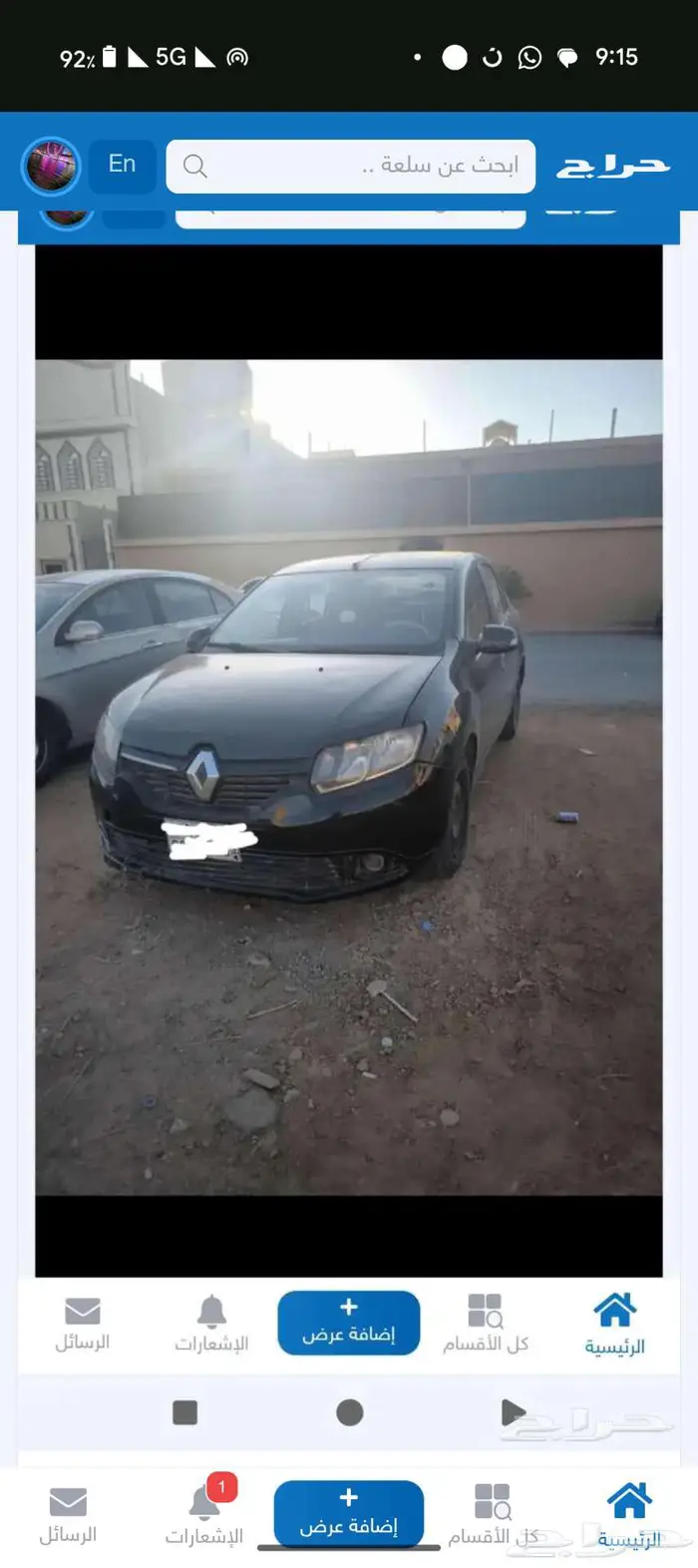Open the profile avatar

[51, 166]
